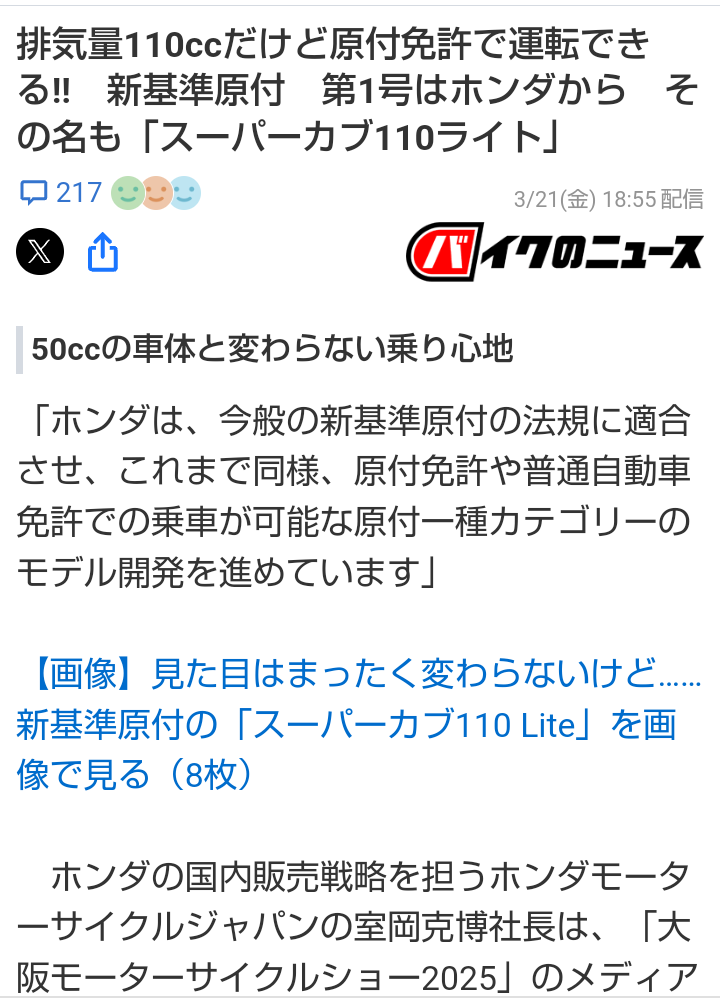The width and height of the screenshot is (720, 1000).
Task: Share the article on X
Action: (40, 252)
